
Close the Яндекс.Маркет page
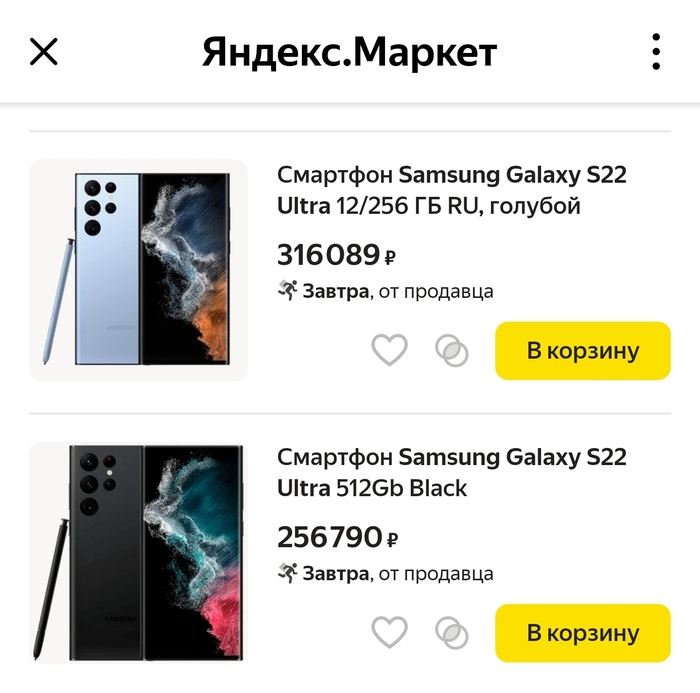(44, 52)
